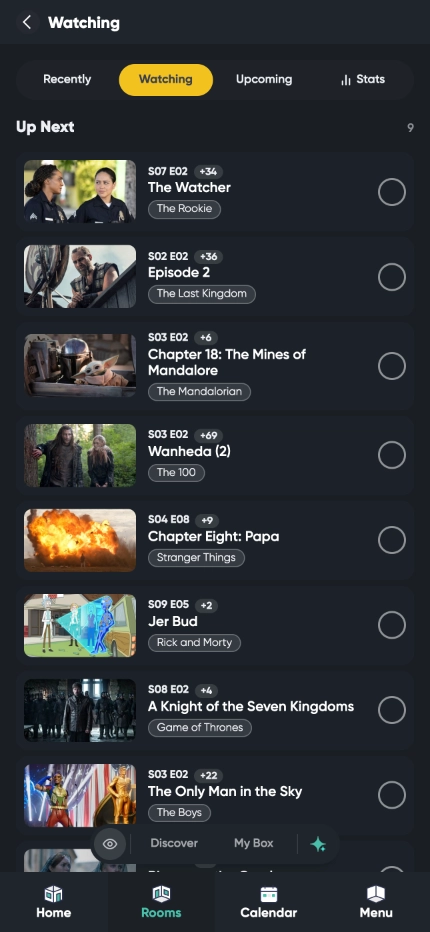
Task: Open the Wanheda (2) episode card
Action: coord(215,455)
